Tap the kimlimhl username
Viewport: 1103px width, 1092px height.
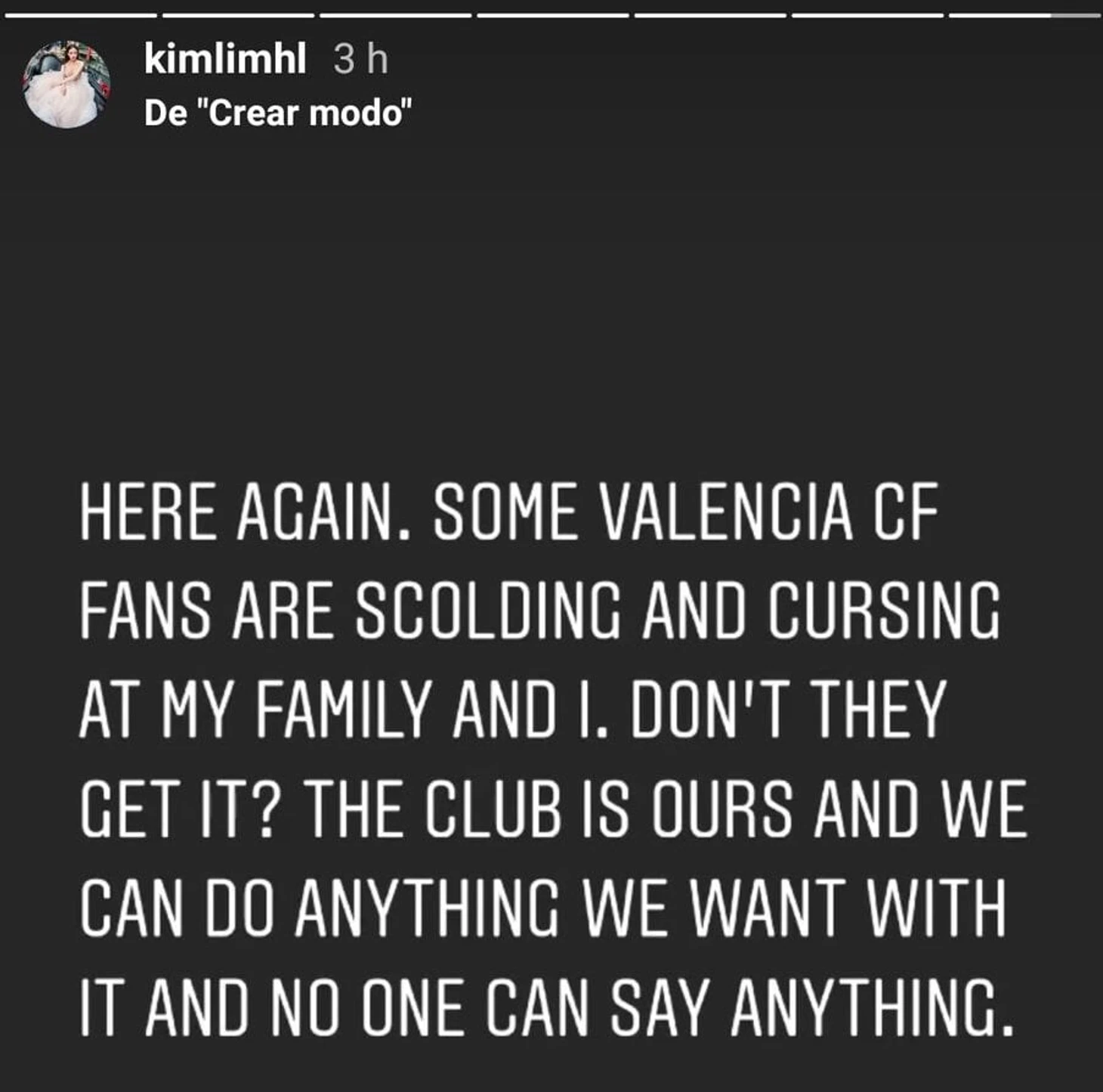[x=224, y=58]
